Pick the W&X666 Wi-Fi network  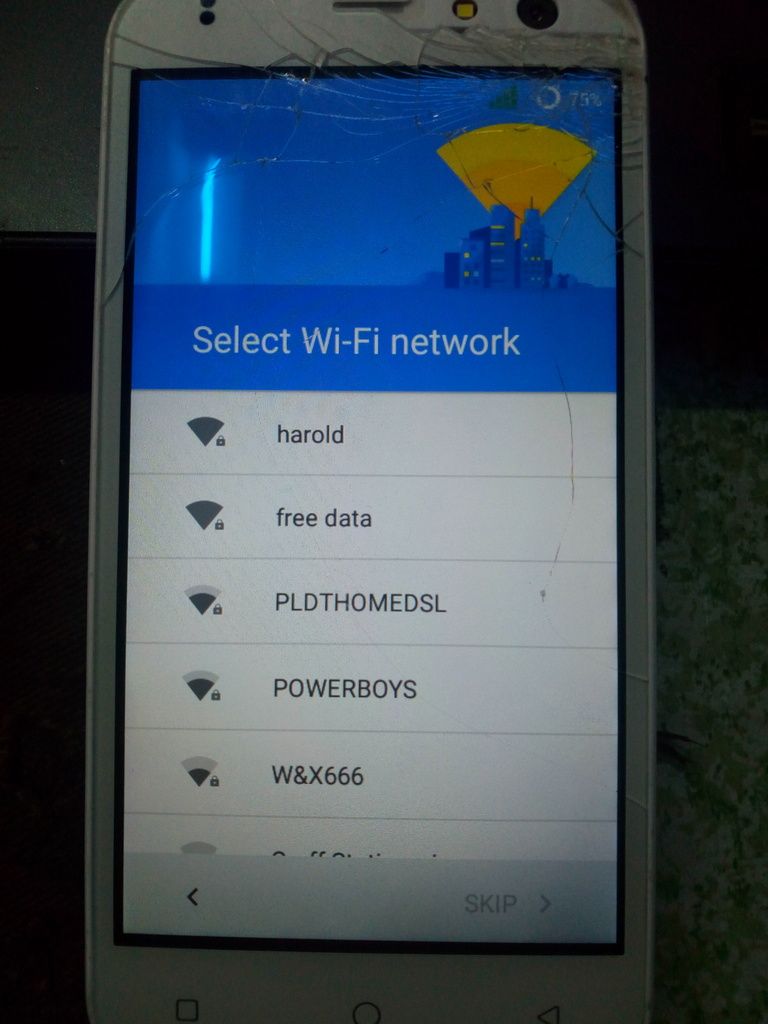click(317, 775)
